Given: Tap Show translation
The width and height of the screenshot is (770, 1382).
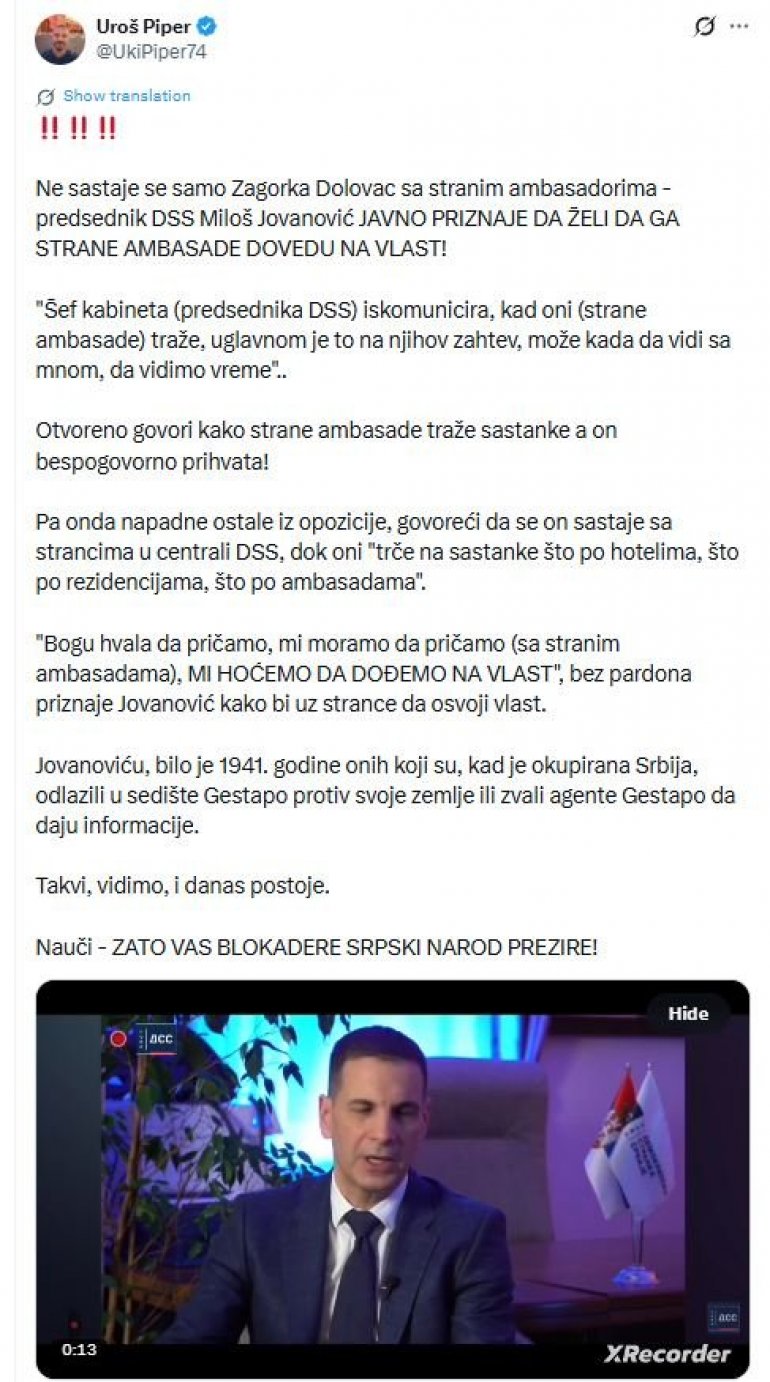Looking at the screenshot, I should click(x=126, y=96).
